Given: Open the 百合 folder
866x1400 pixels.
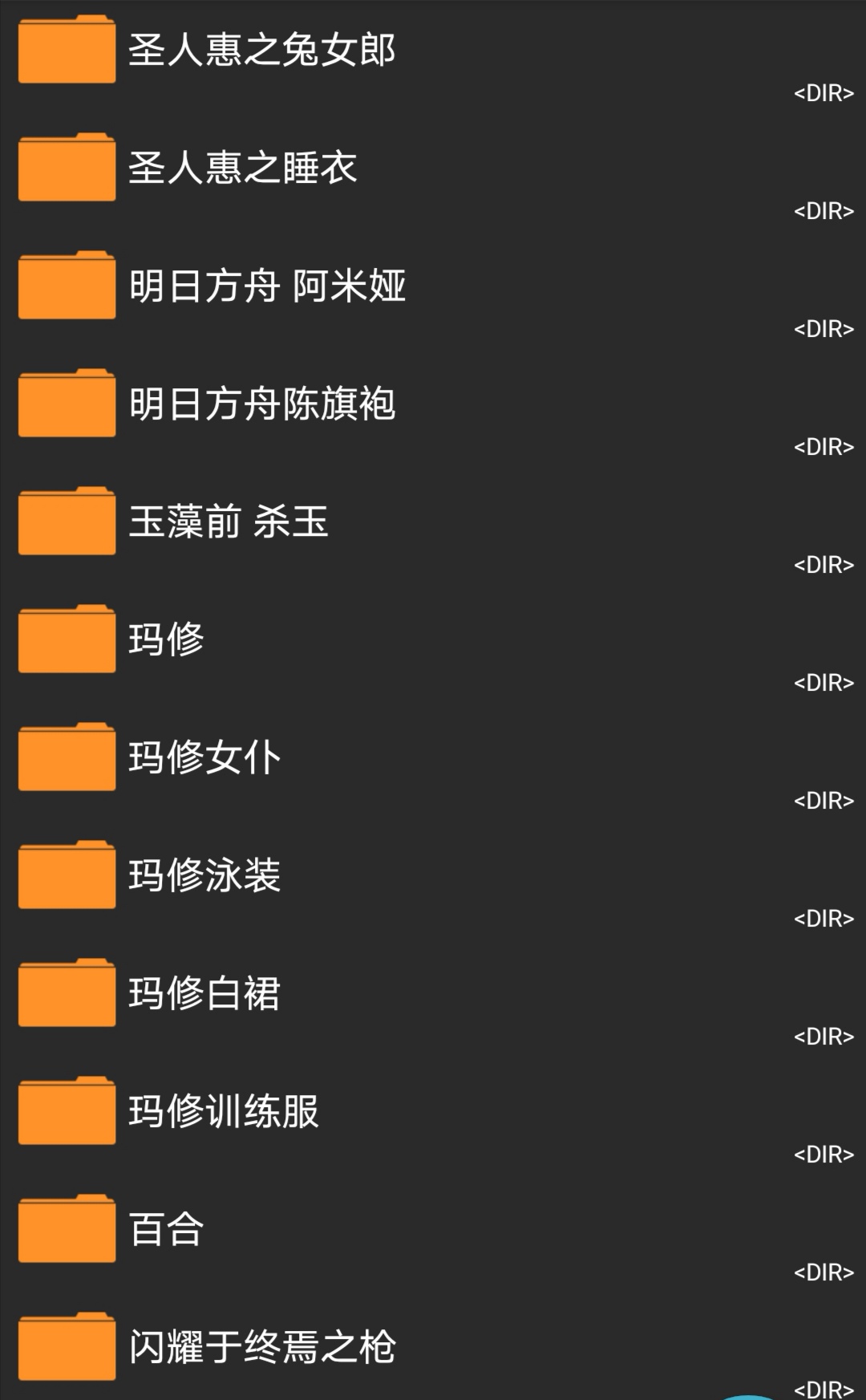Looking at the screenshot, I should pyautogui.click(x=166, y=1229).
